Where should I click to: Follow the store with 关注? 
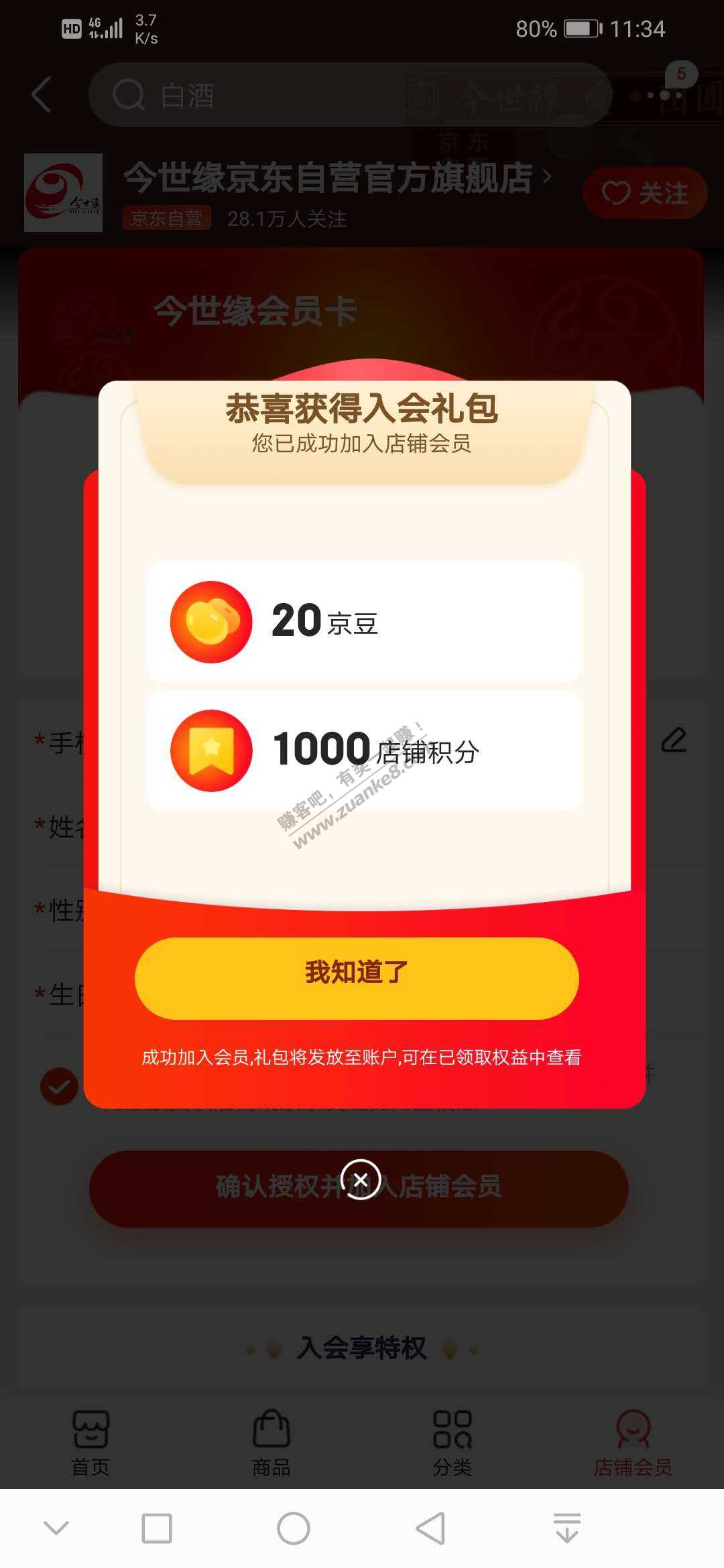[x=645, y=194]
